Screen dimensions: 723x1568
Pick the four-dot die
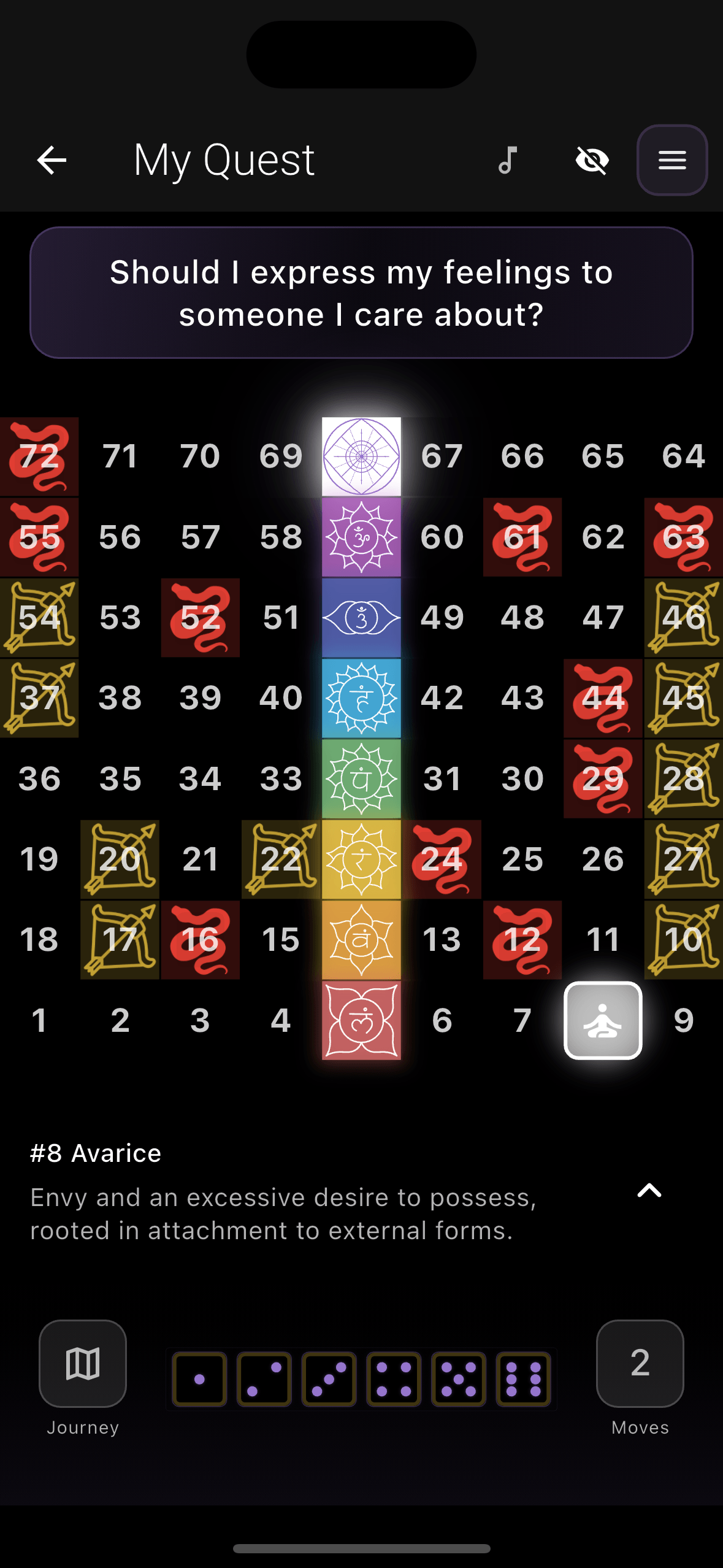pyautogui.click(x=394, y=1379)
